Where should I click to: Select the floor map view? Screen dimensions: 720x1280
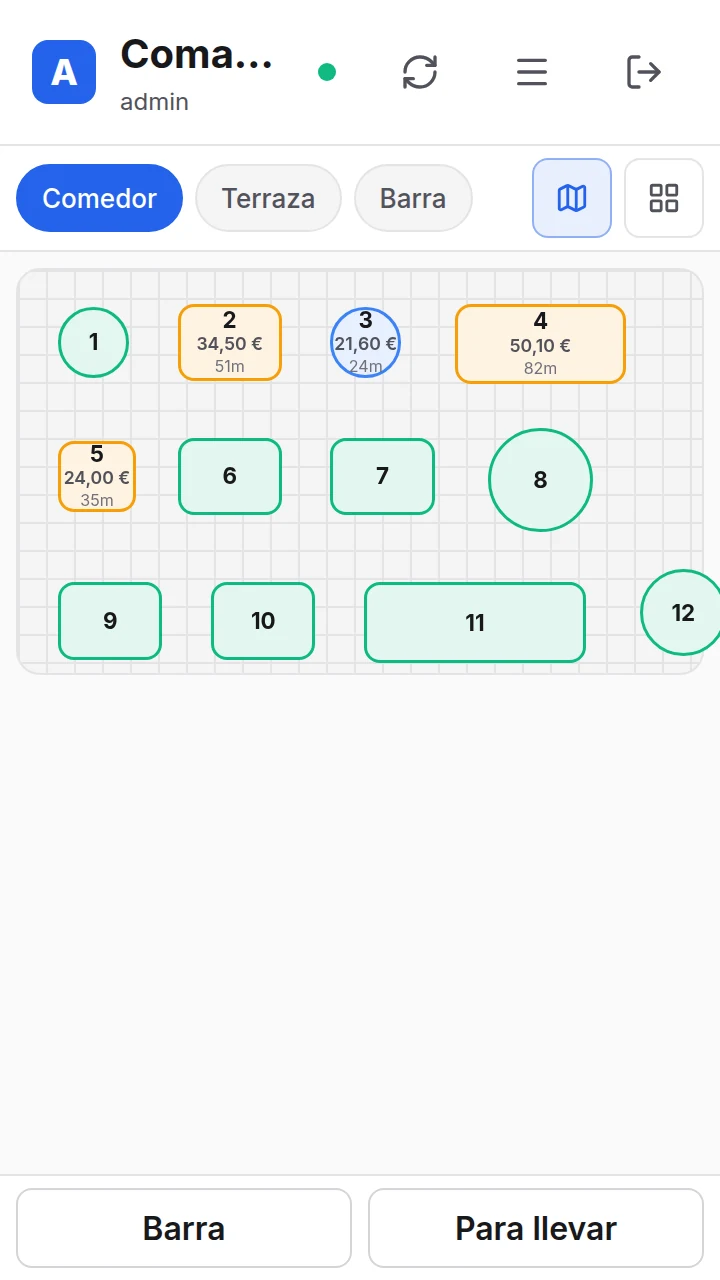tap(572, 198)
